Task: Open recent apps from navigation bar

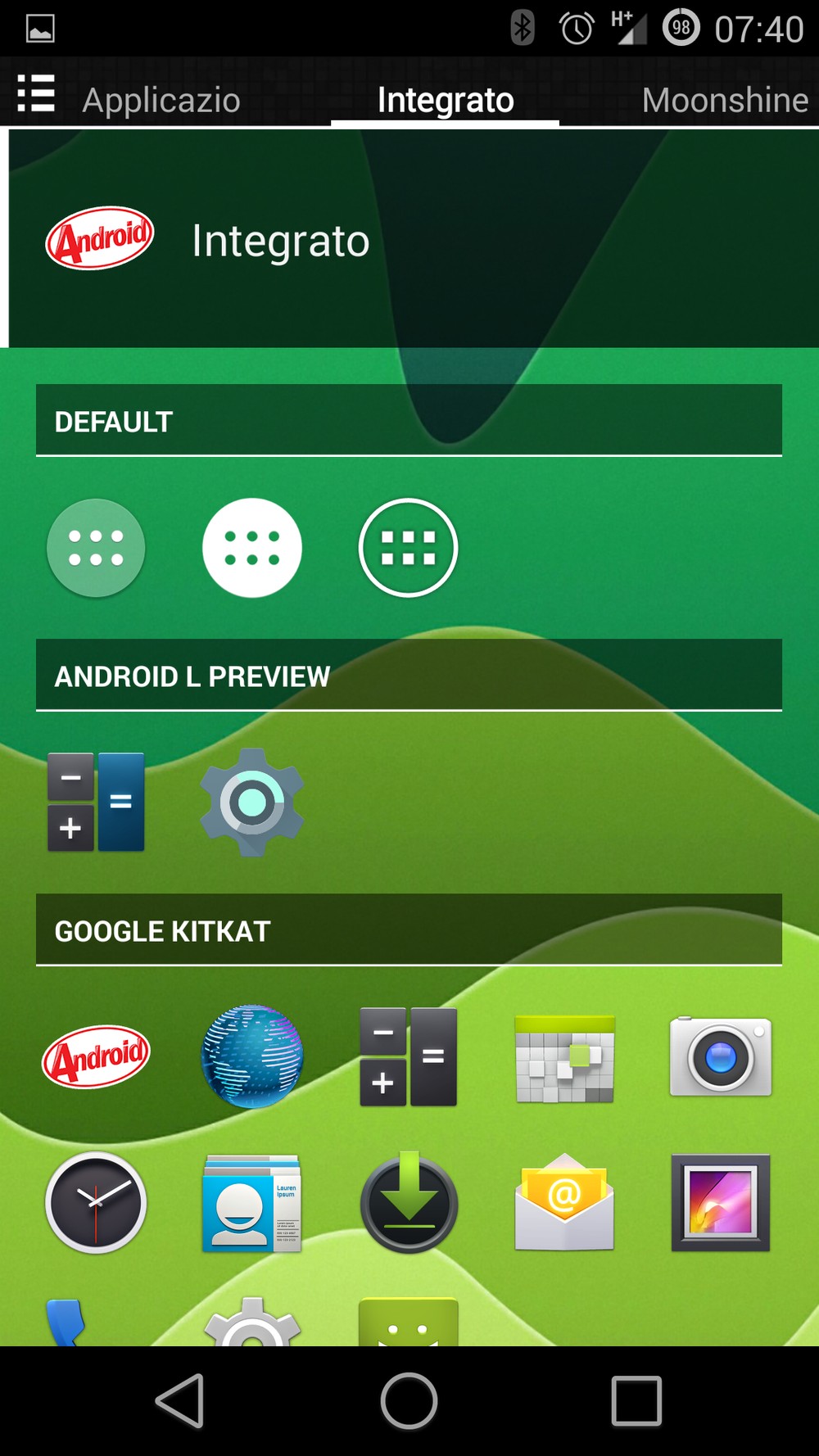Action: (x=636, y=1400)
